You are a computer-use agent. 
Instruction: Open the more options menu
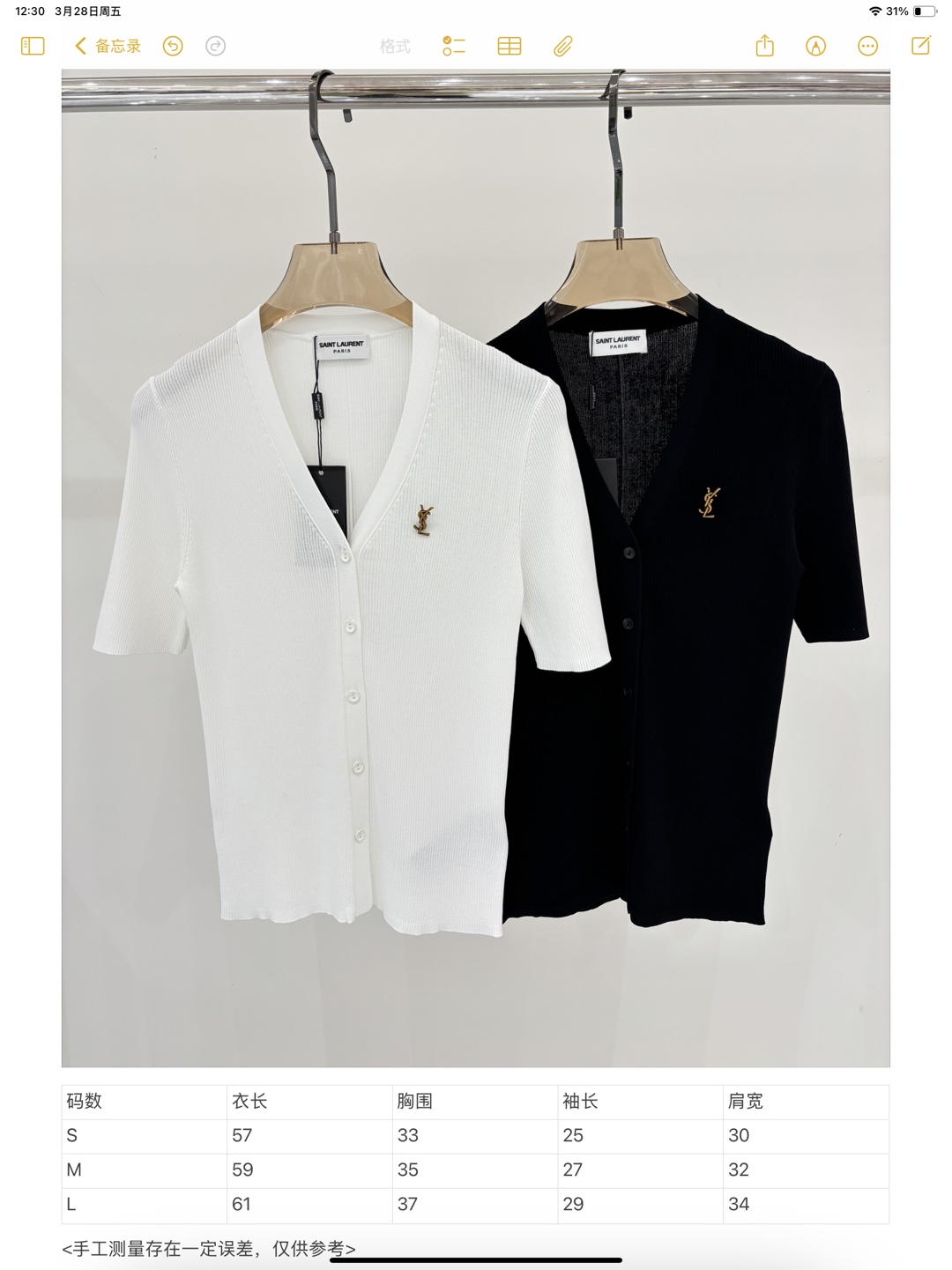tap(868, 46)
